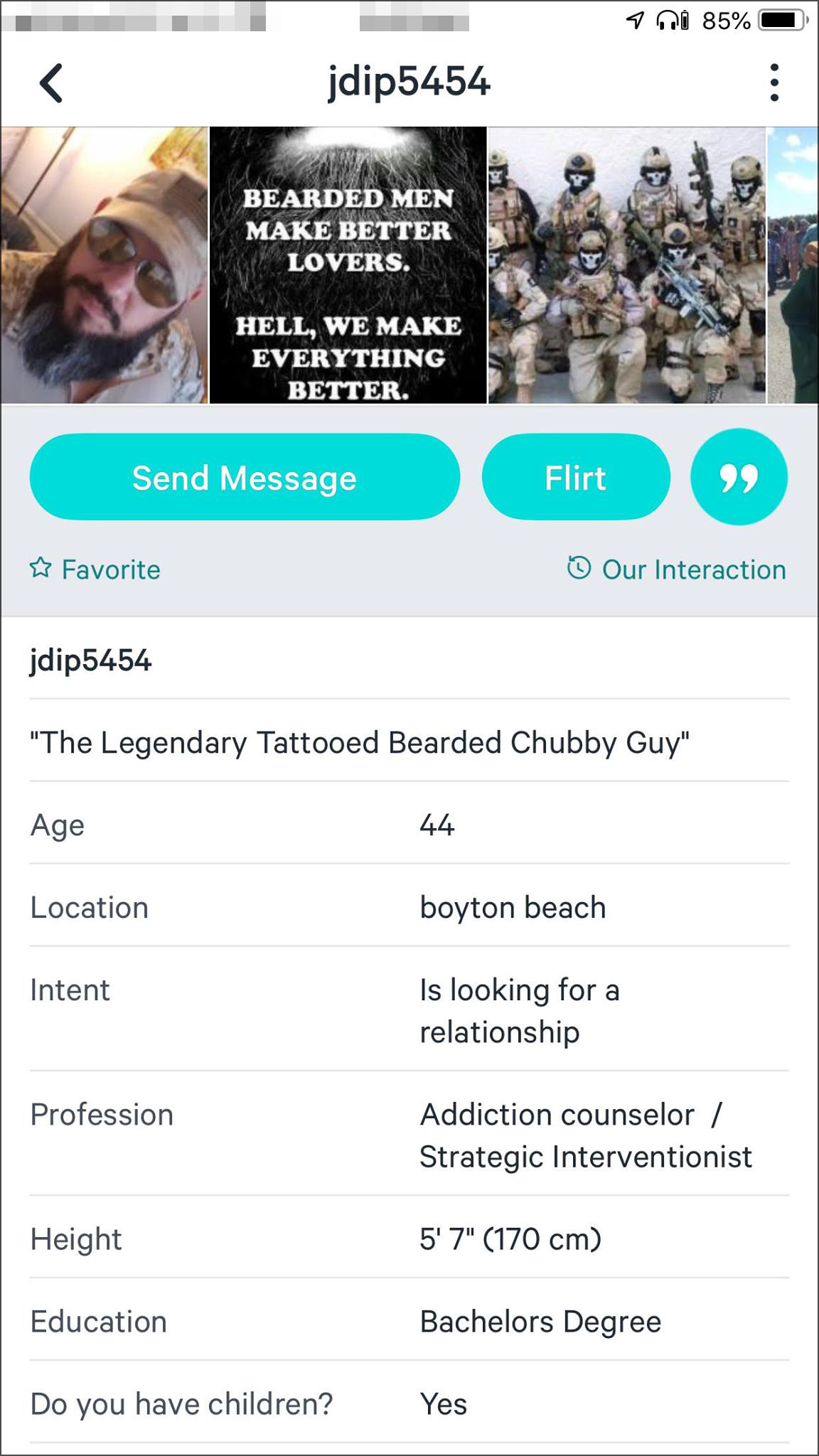Tap the Flirt button

pyautogui.click(x=576, y=477)
